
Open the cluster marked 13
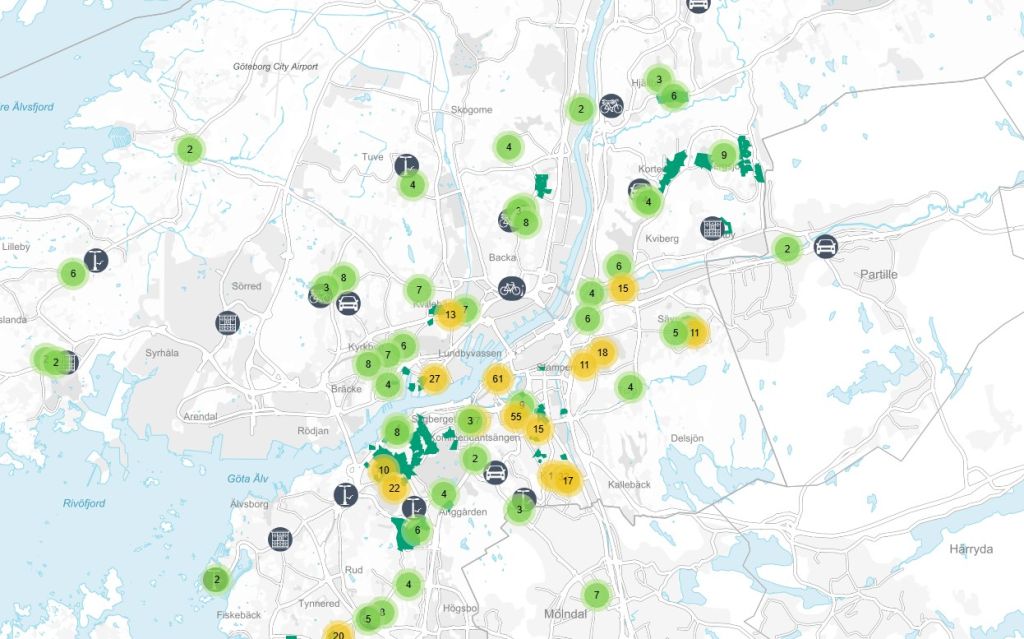[450, 315]
